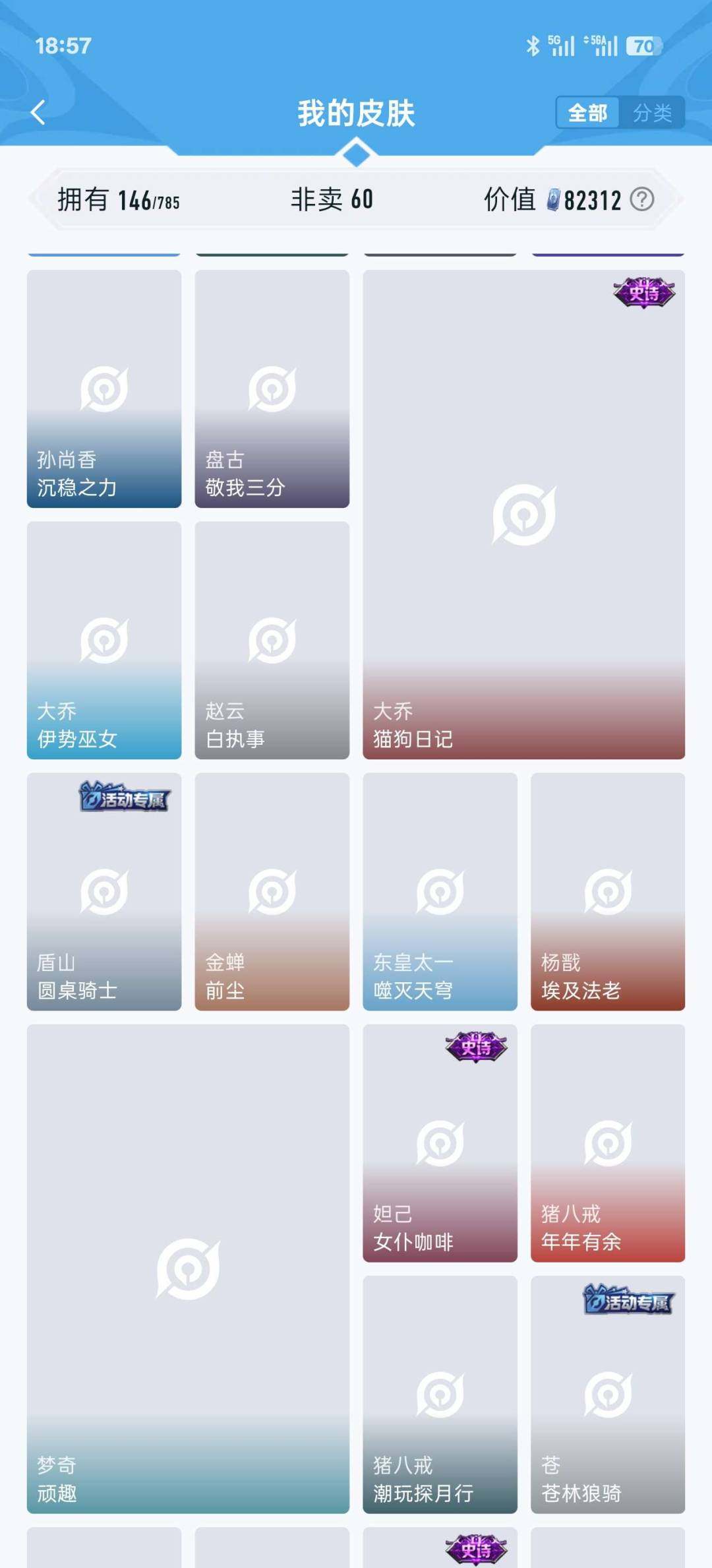Select the 大乔 伊势巫女 skin
712x1568 pixels.
[x=104, y=640]
